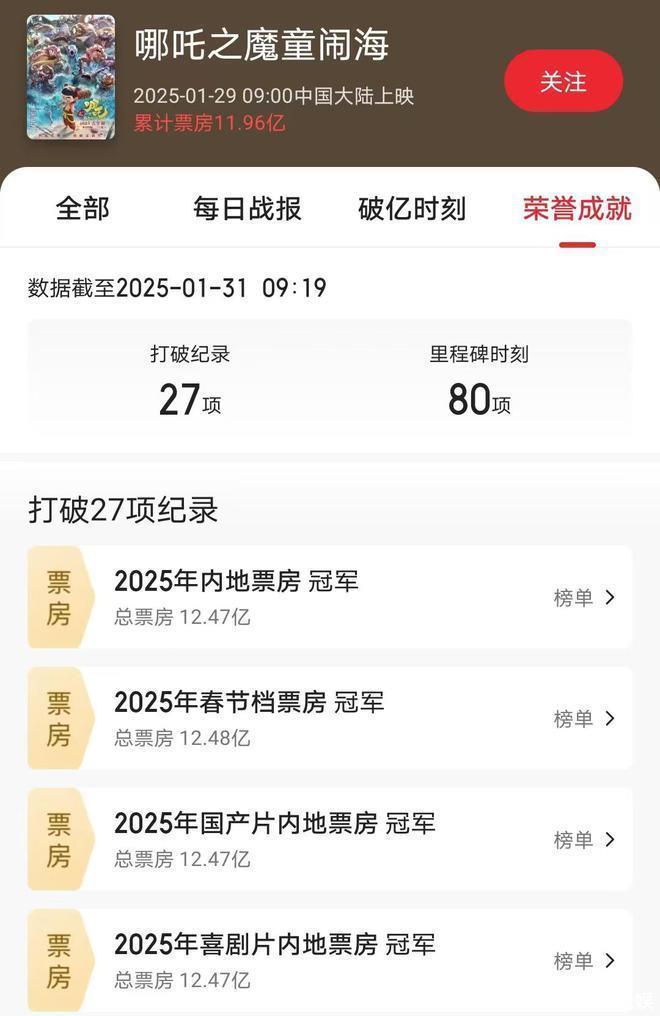This screenshot has height=1016, width=660.
Task: Switch to the 全部 tab
Action: [x=83, y=209]
